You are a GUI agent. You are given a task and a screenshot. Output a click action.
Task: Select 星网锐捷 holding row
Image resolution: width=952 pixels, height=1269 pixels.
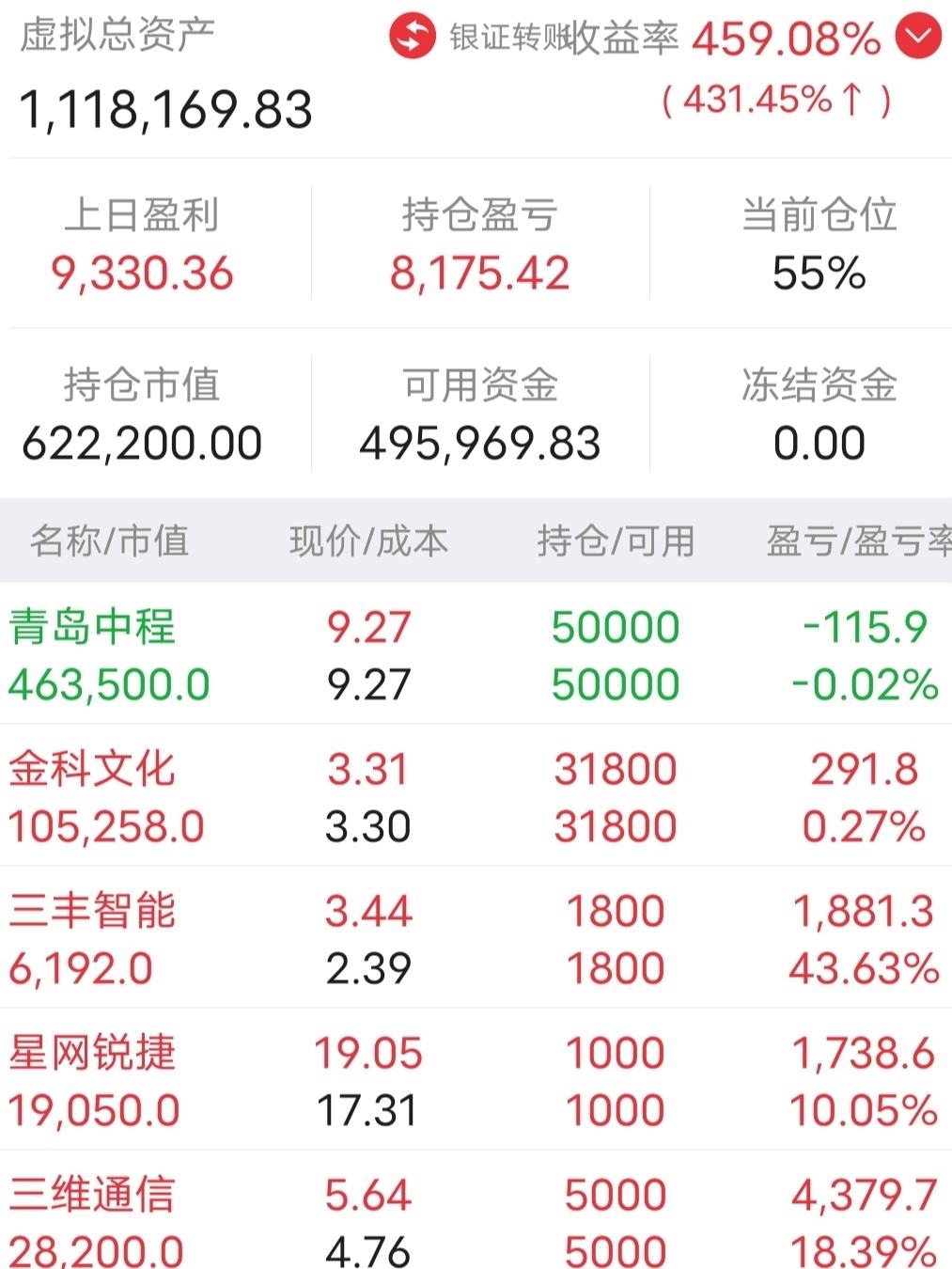(x=92, y=1053)
